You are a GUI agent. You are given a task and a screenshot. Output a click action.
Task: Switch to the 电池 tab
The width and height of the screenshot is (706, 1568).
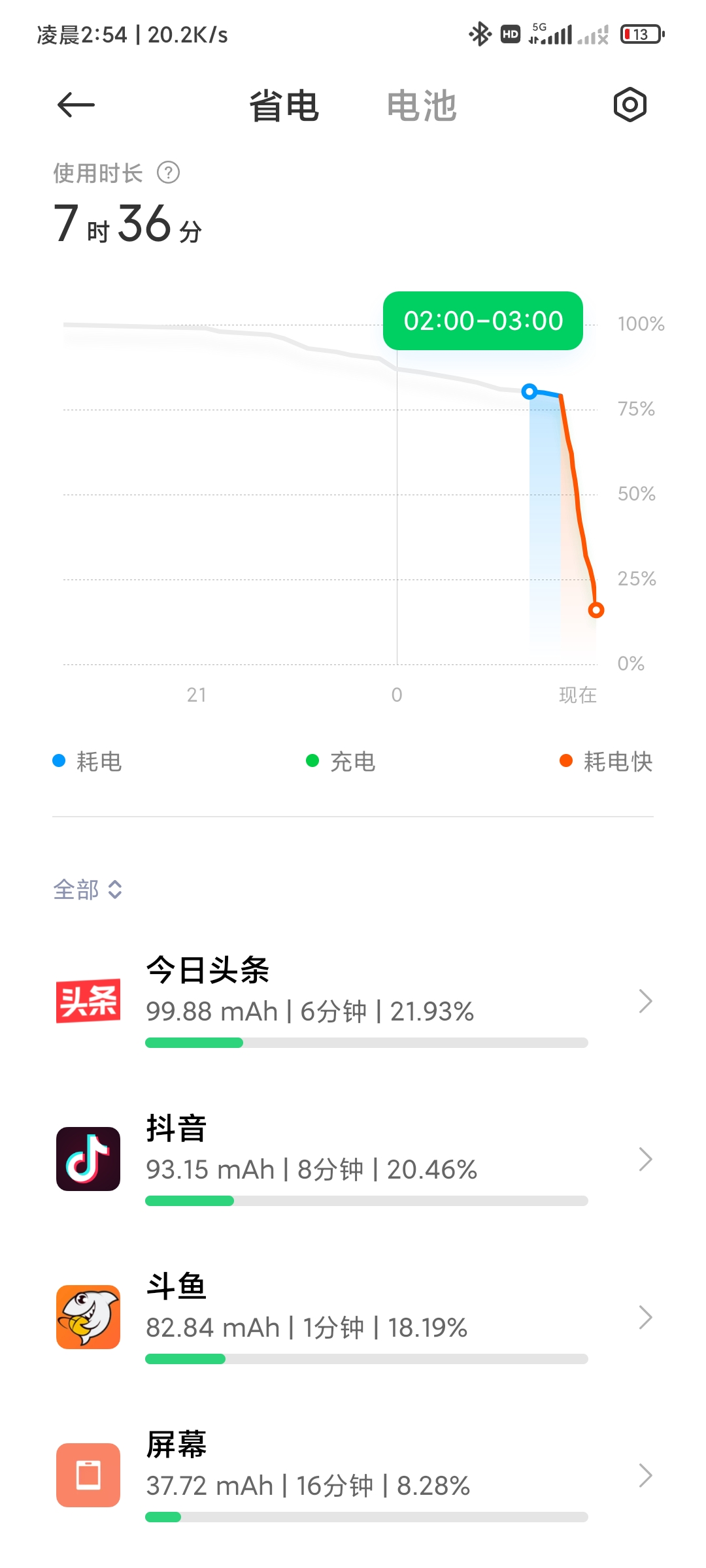pos(422,106)
